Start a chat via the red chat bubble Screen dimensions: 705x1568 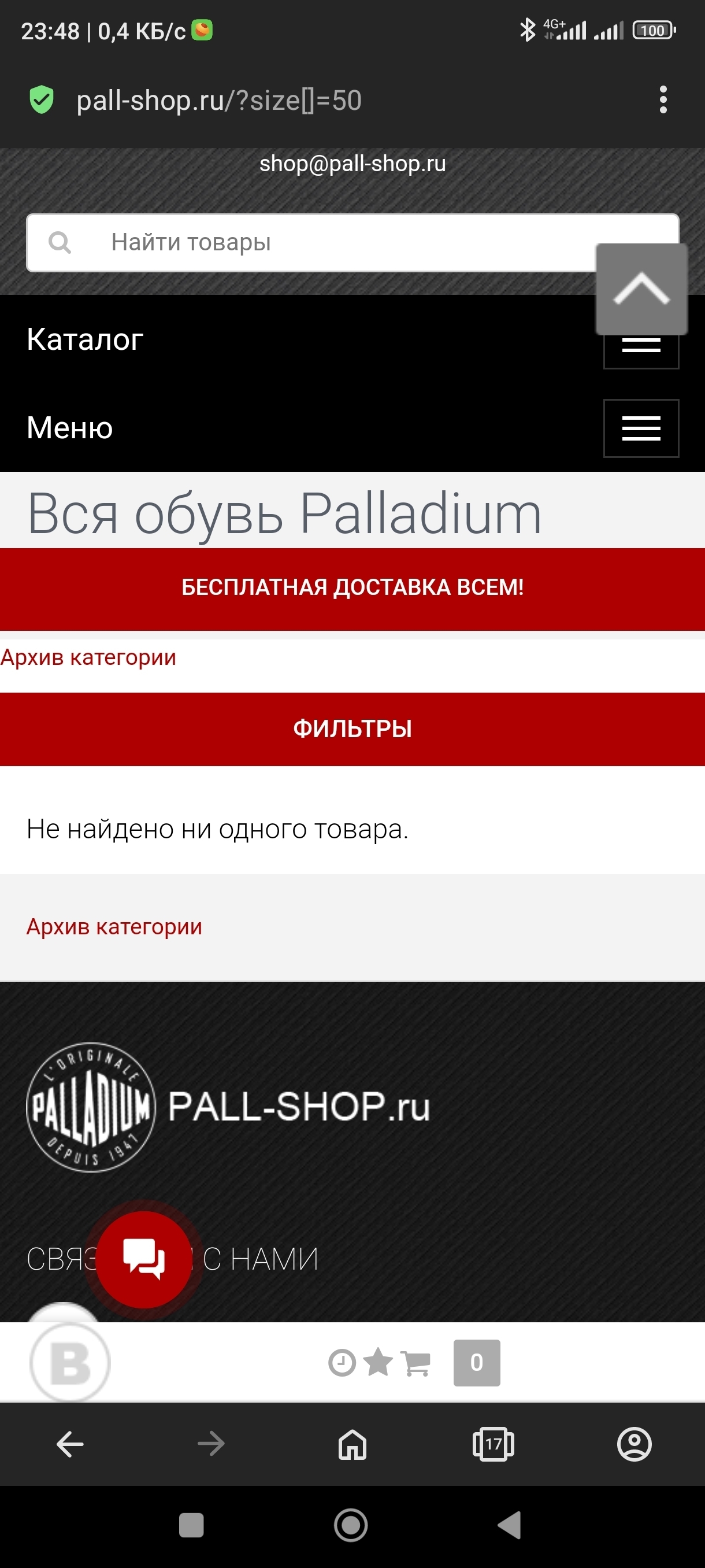pos(144,1259)
